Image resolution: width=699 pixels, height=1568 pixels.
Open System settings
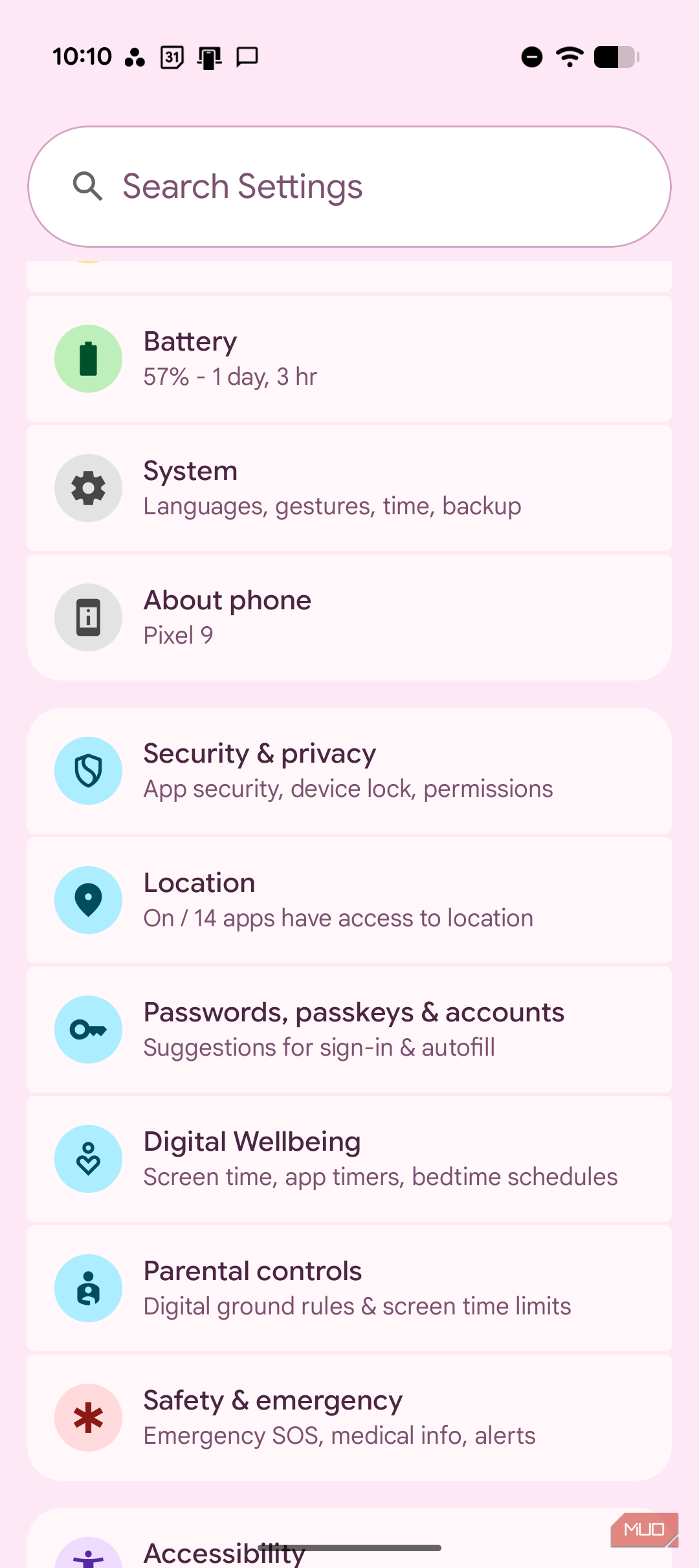click(349, 488)
